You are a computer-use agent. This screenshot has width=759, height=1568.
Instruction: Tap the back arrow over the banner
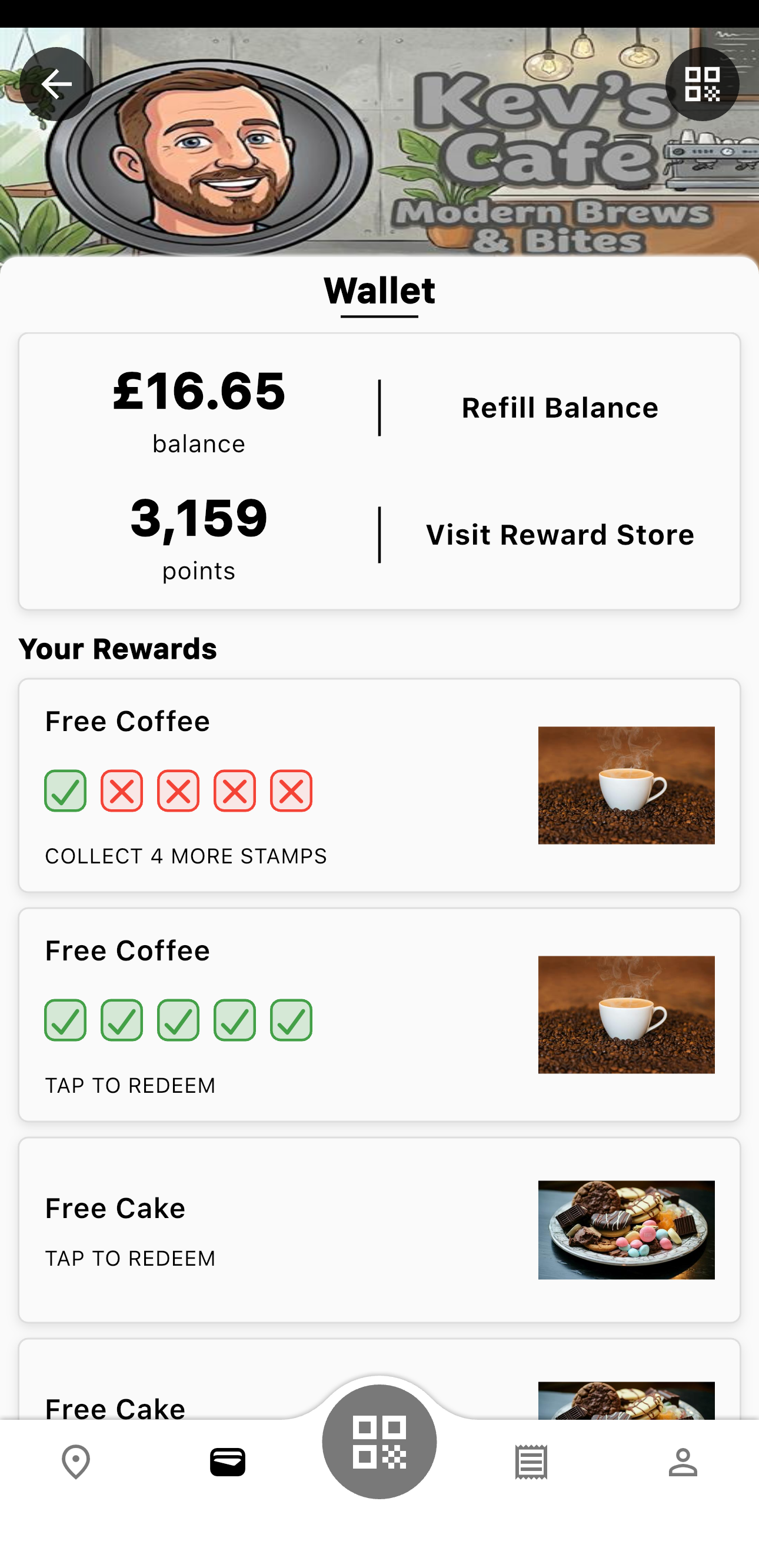point(56,84)
